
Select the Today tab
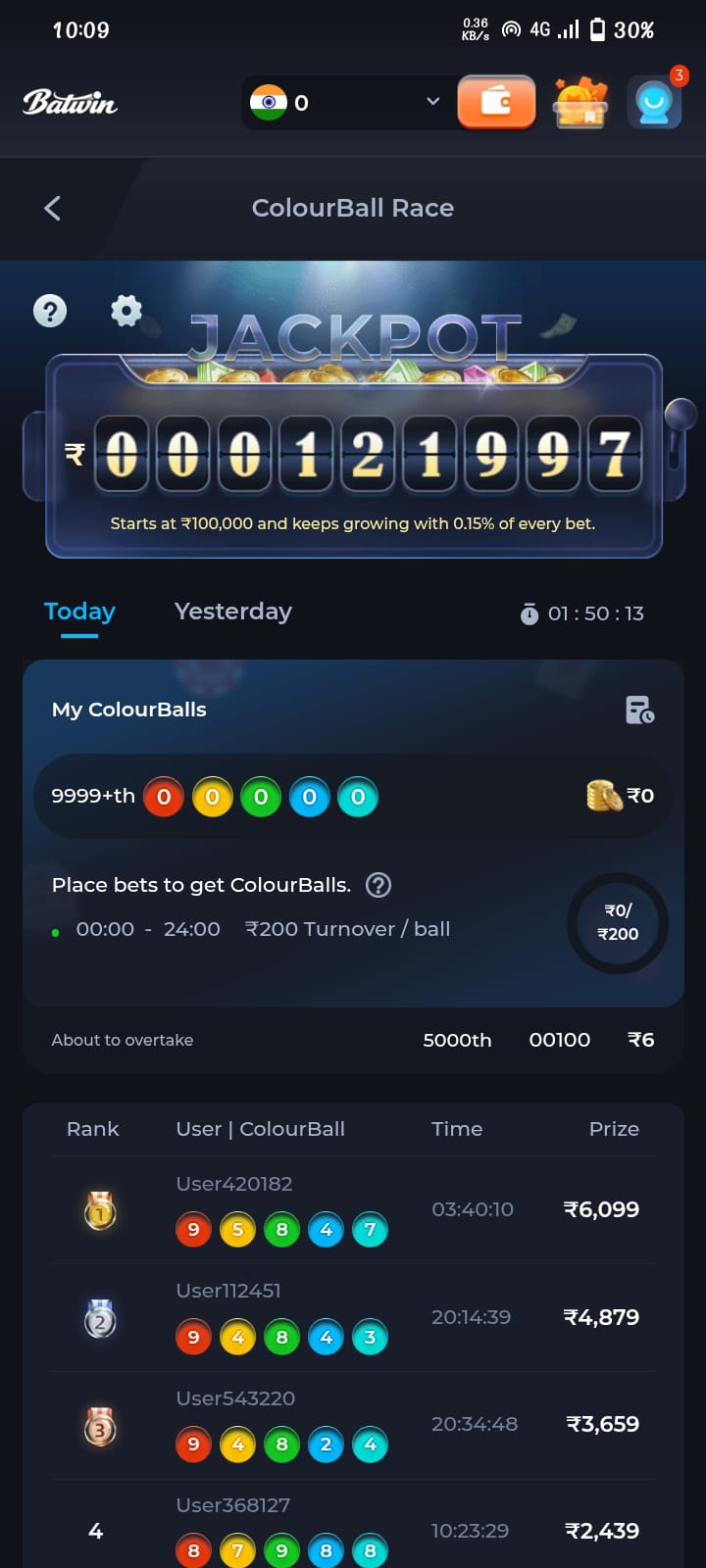[79, 611]
